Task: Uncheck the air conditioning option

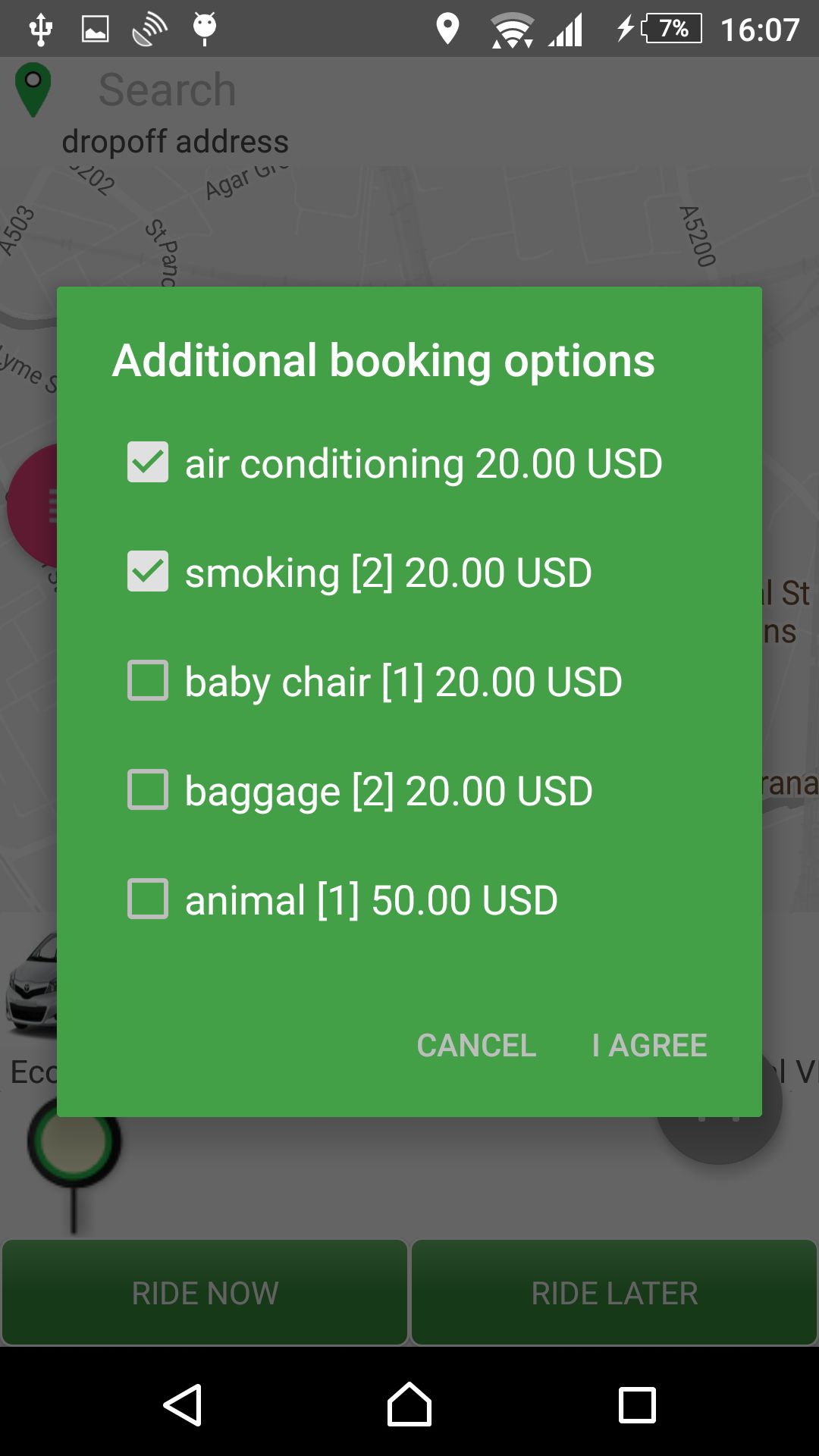Action: pos(148,463)
